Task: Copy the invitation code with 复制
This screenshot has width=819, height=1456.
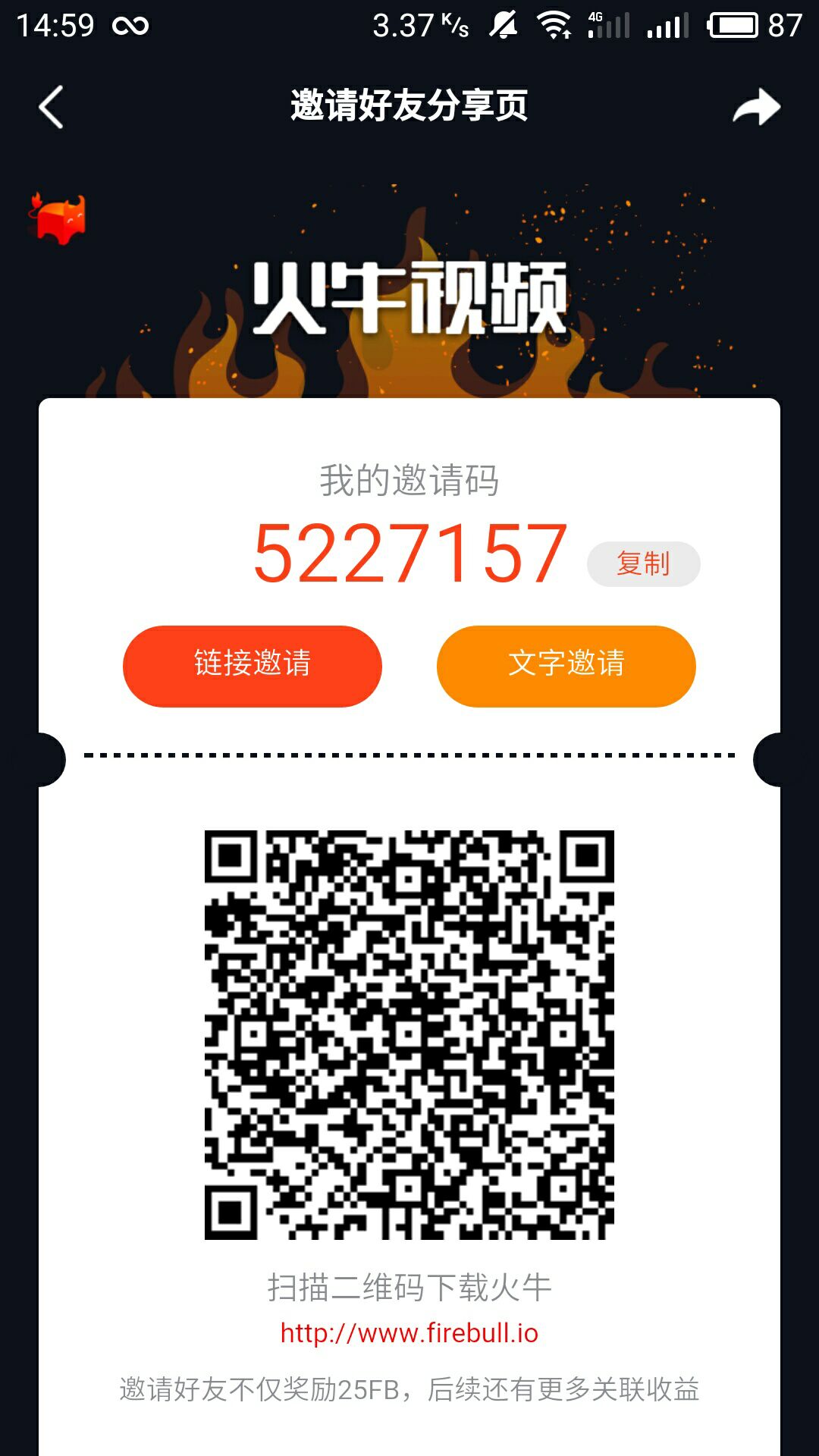Action: [643, 563]
